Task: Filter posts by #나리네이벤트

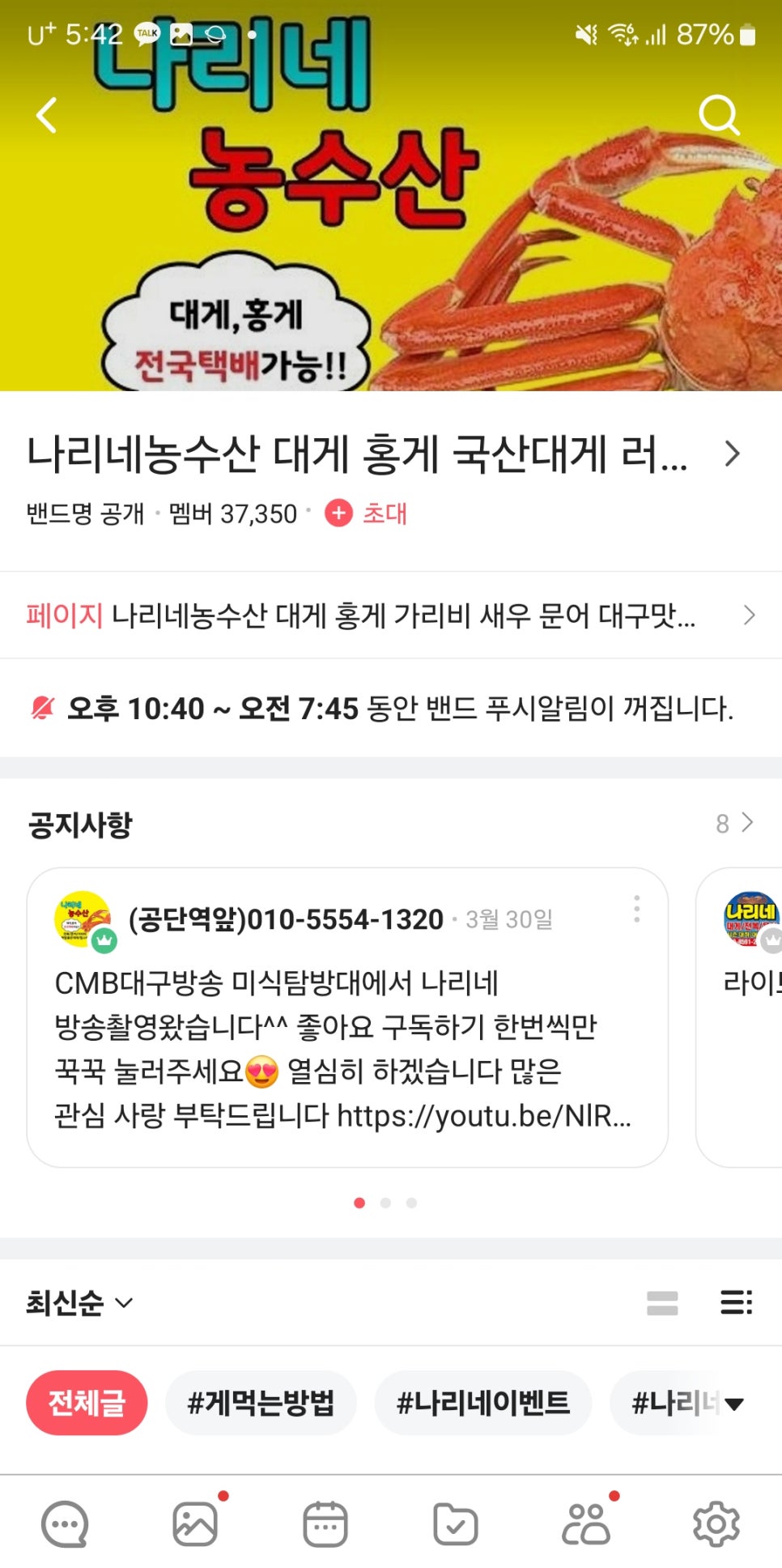Action: [483, 1403]
